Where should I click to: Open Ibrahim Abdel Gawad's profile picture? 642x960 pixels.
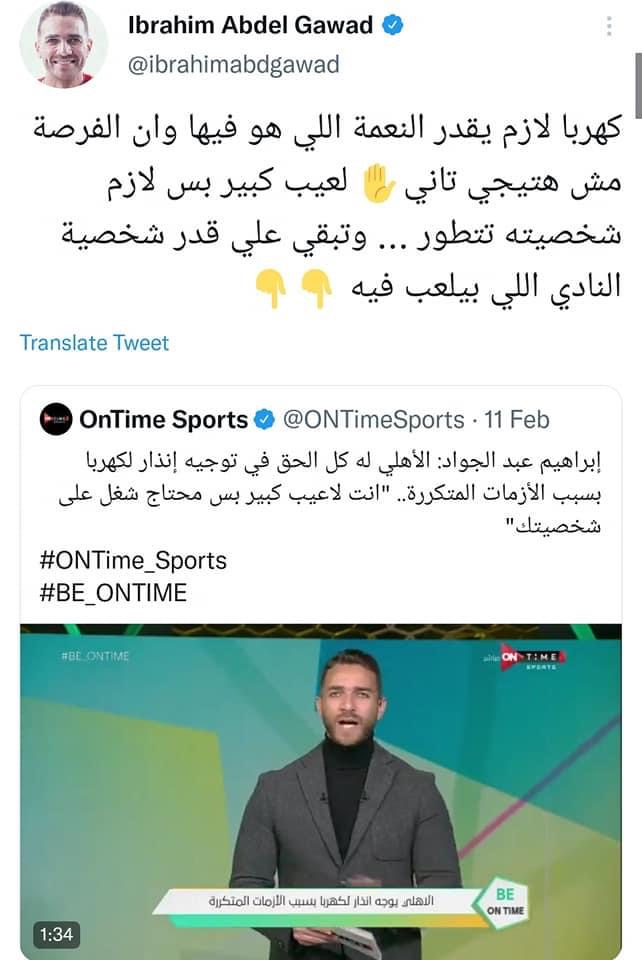(x=64, y=45)
